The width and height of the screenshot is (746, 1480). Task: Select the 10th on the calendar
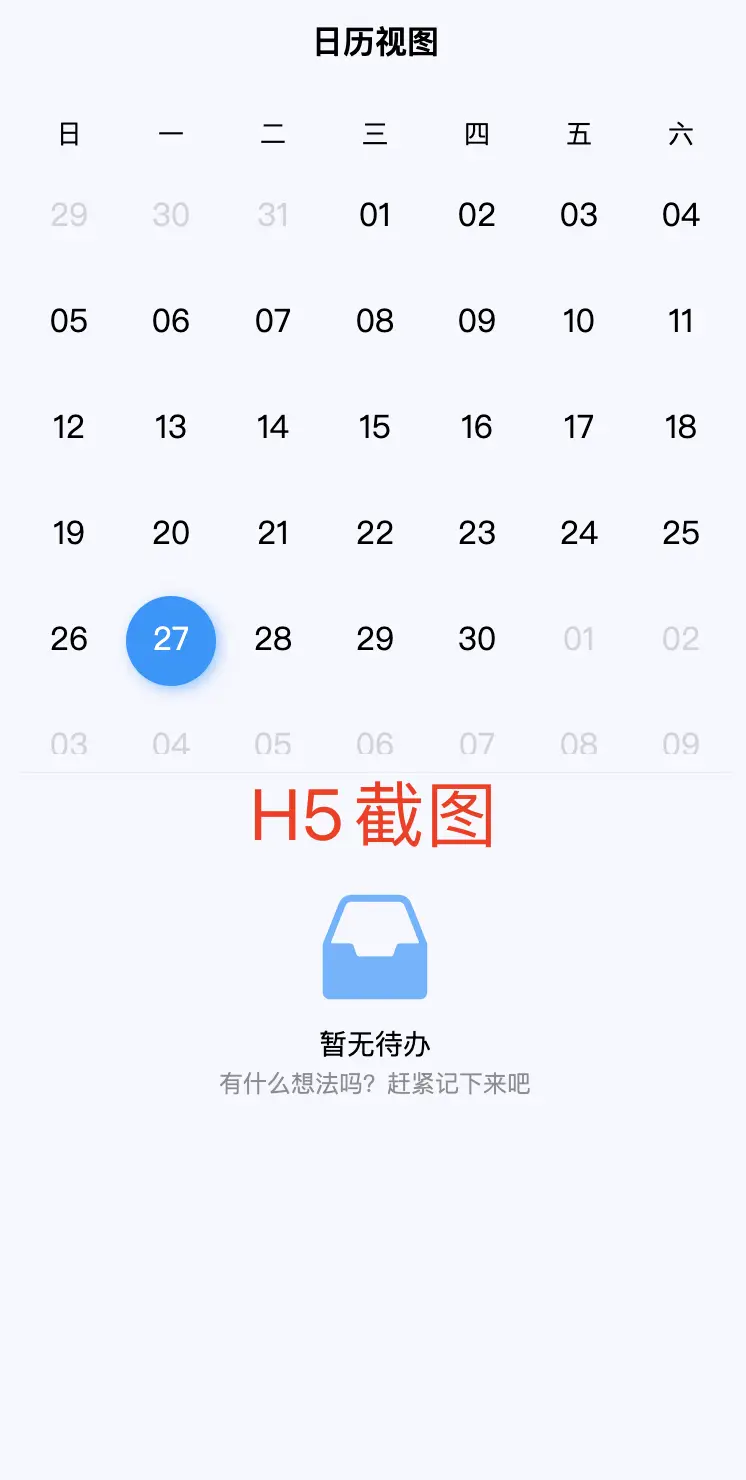(578, 321)
